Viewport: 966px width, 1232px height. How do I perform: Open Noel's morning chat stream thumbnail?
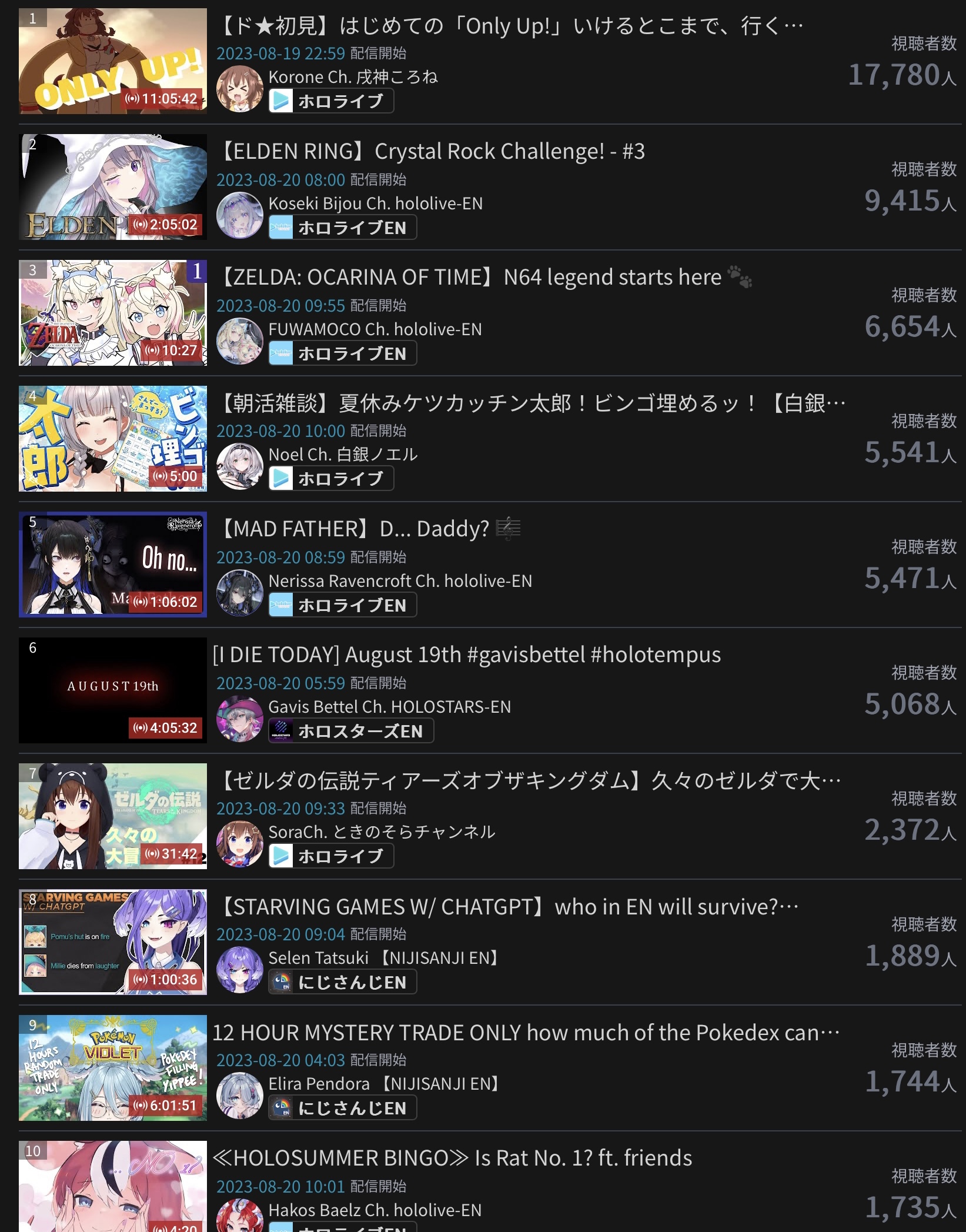[x=112, y=438]
